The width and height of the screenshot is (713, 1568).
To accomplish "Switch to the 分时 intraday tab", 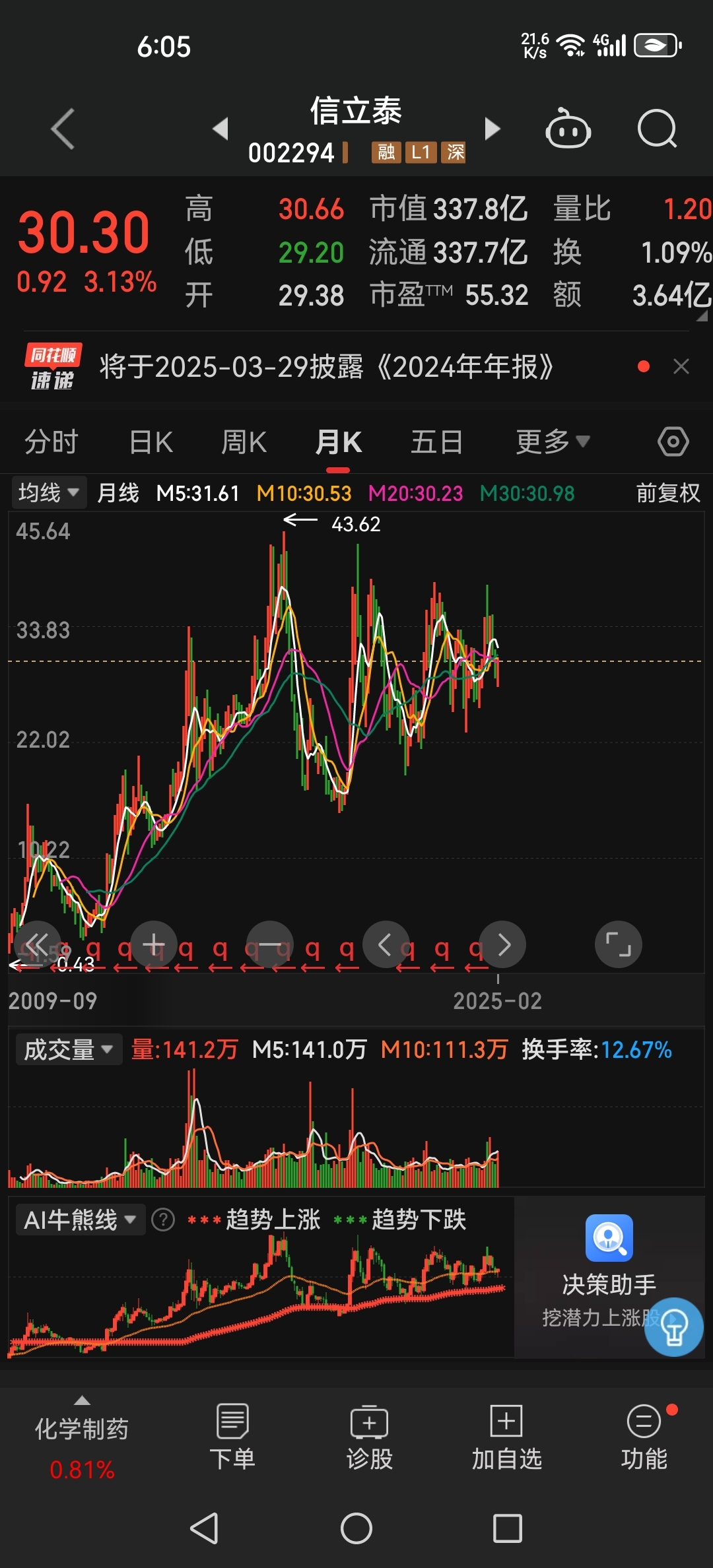I will [51, 441].
